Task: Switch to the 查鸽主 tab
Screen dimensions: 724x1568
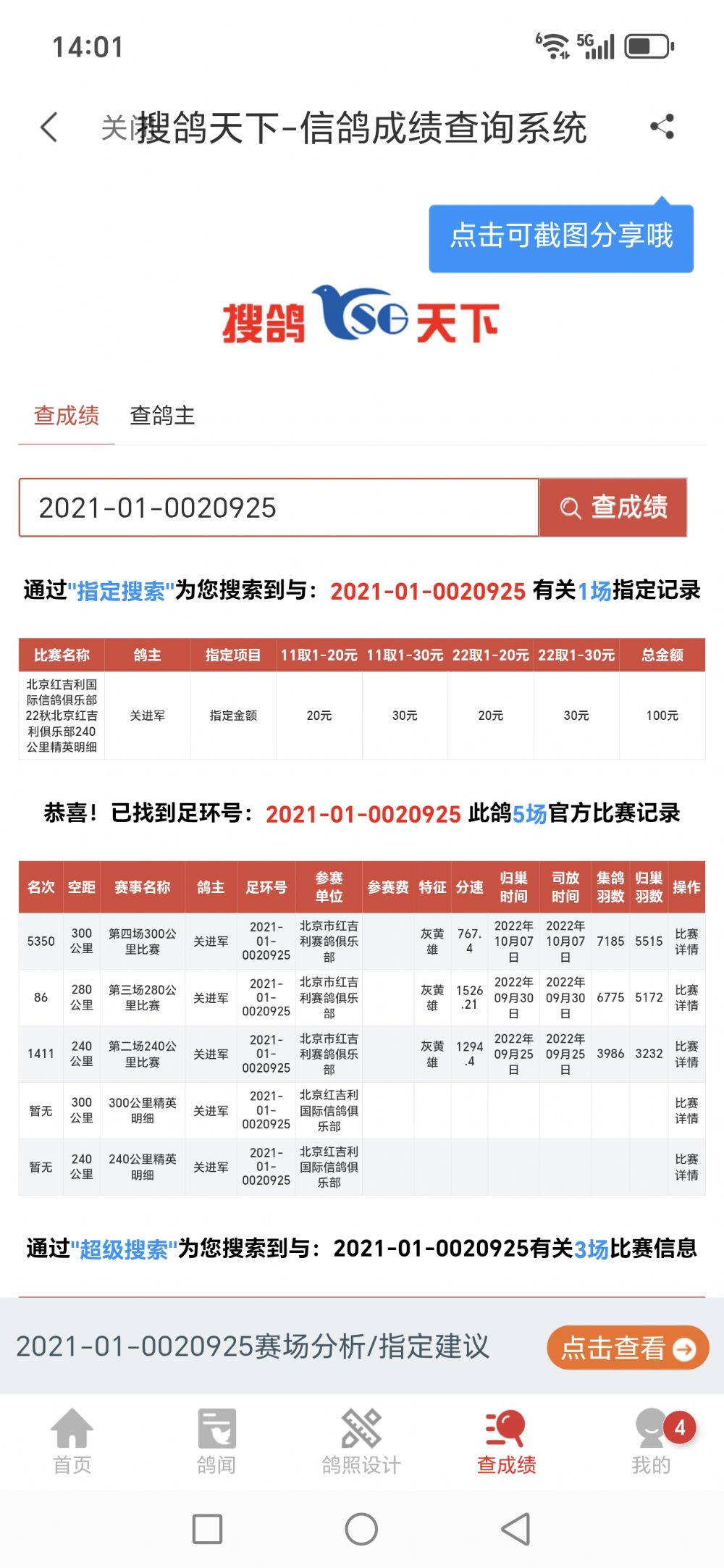Action: (x=162, y=416)
